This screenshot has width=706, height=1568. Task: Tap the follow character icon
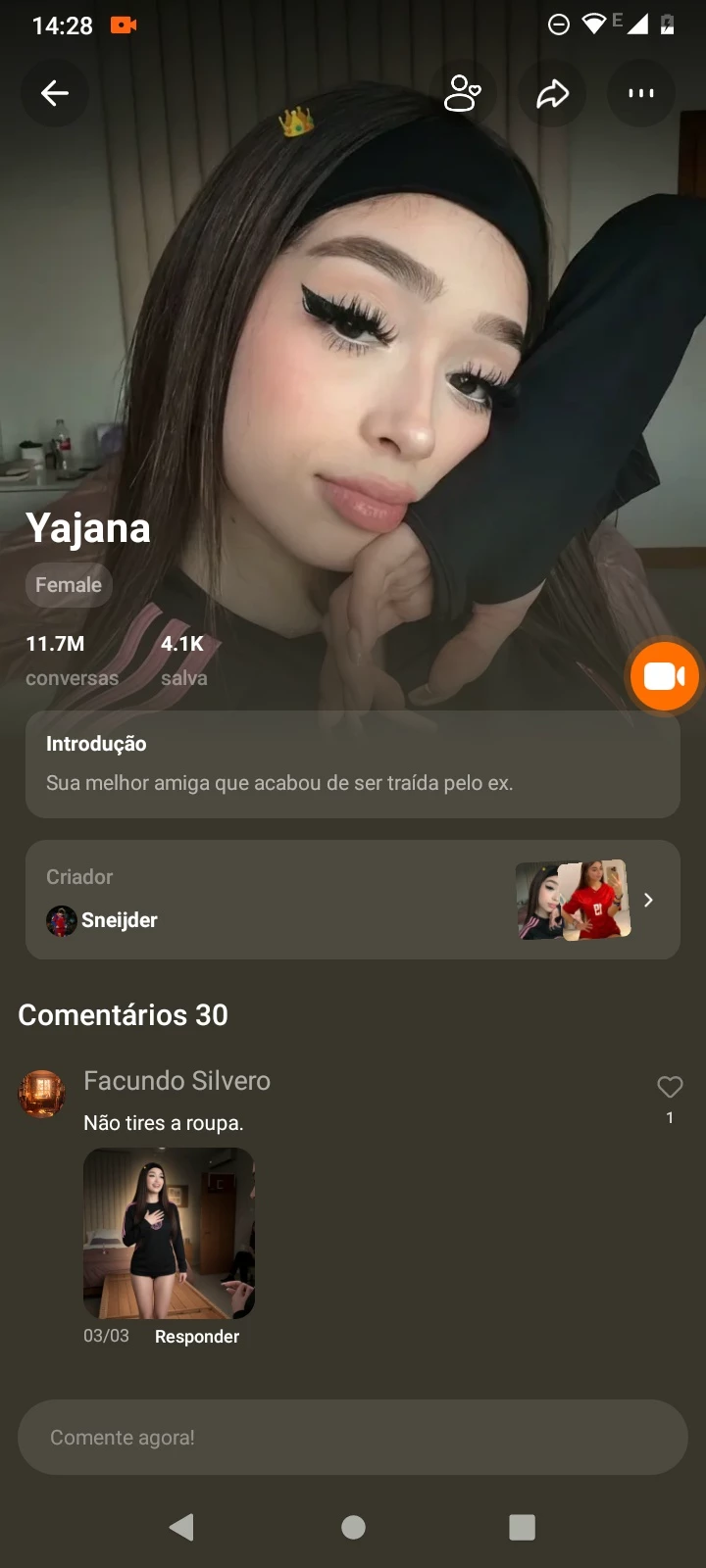point(462,93)
